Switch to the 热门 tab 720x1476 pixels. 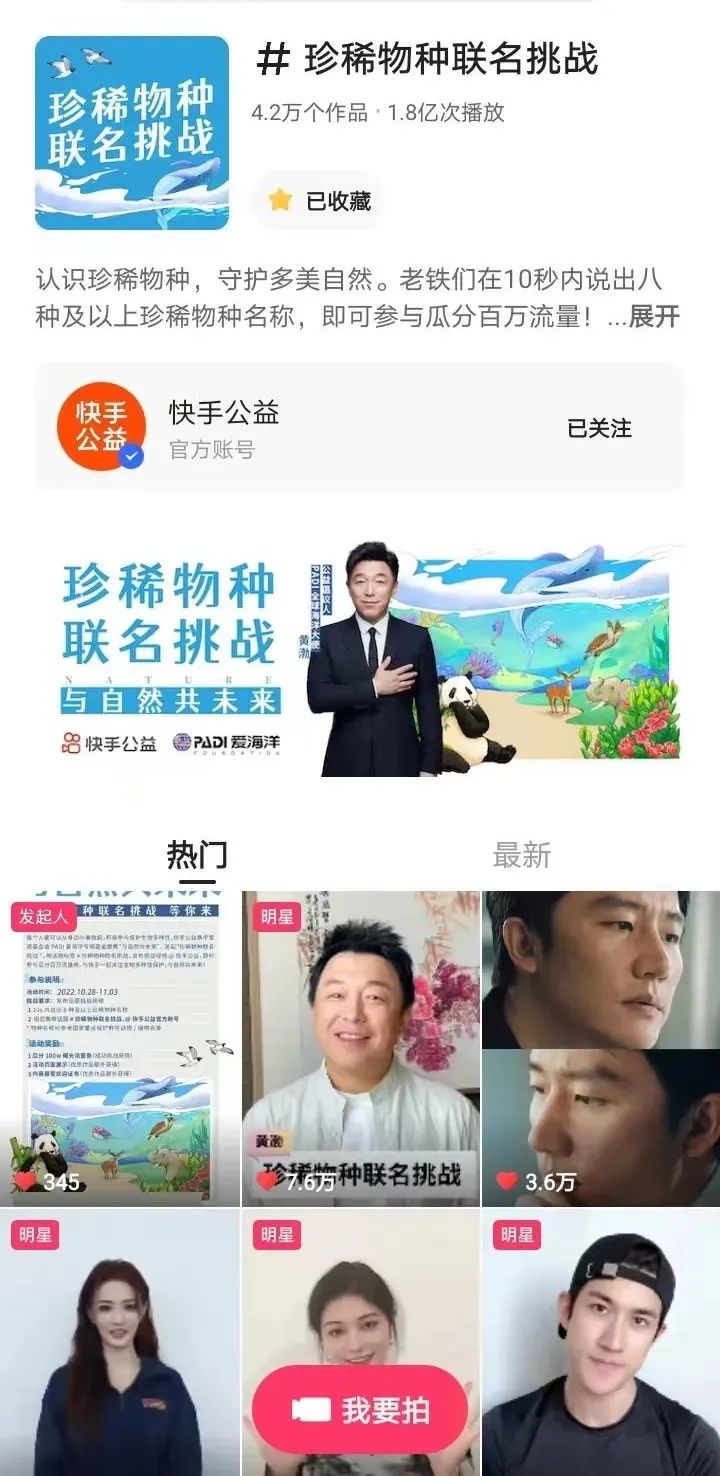coord(197,855)
